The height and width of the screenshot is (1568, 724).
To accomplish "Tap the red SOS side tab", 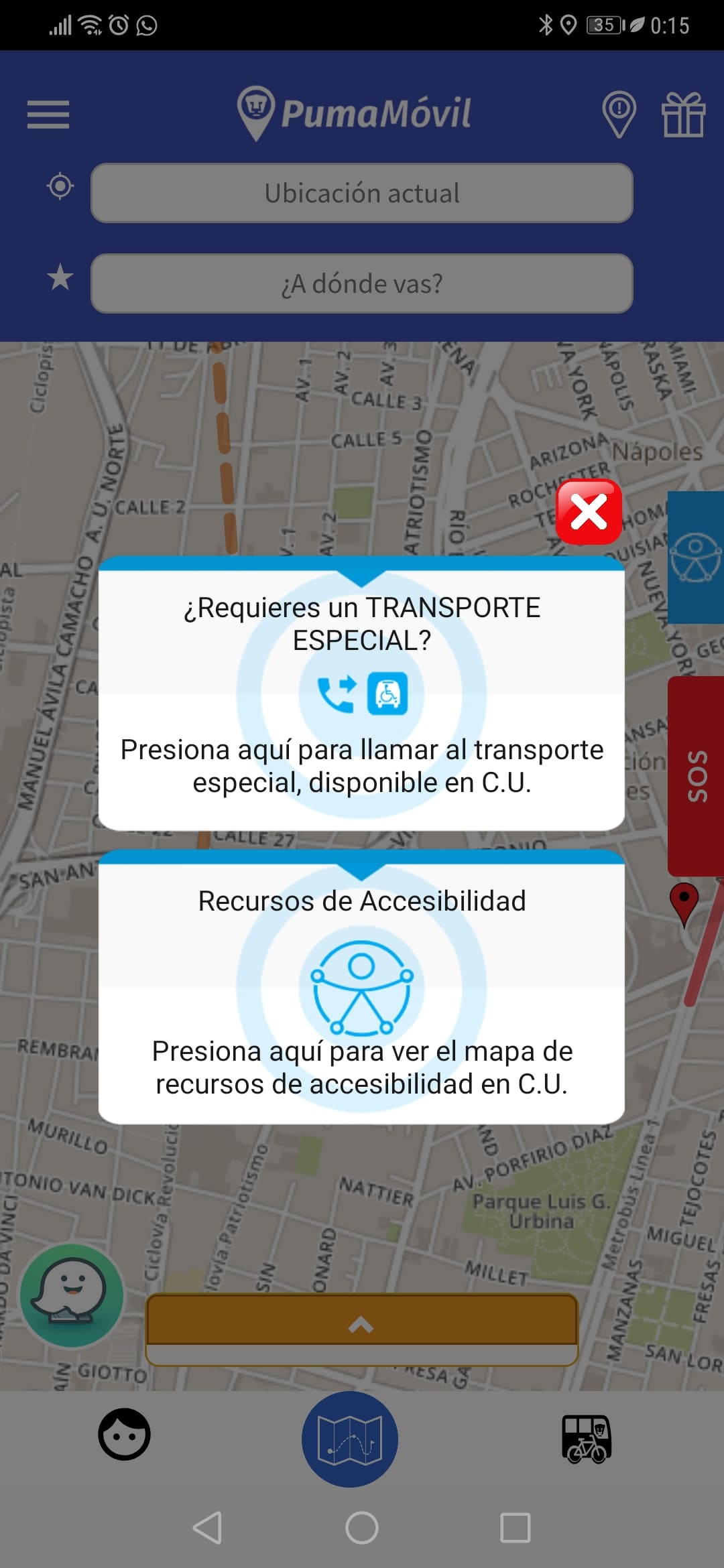I will tap(697, 775).
